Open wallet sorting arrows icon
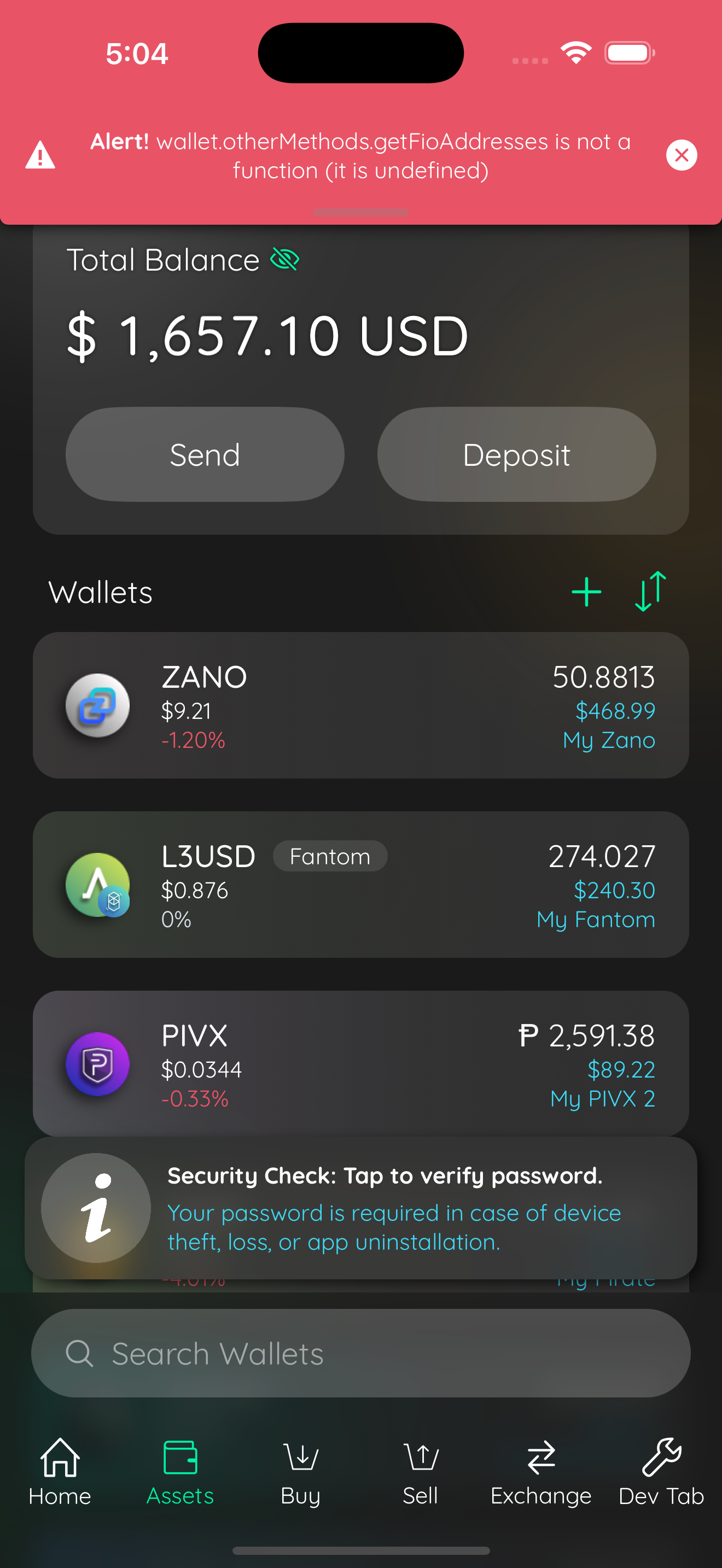This screenshot has width=722, height=1568. 650,591
